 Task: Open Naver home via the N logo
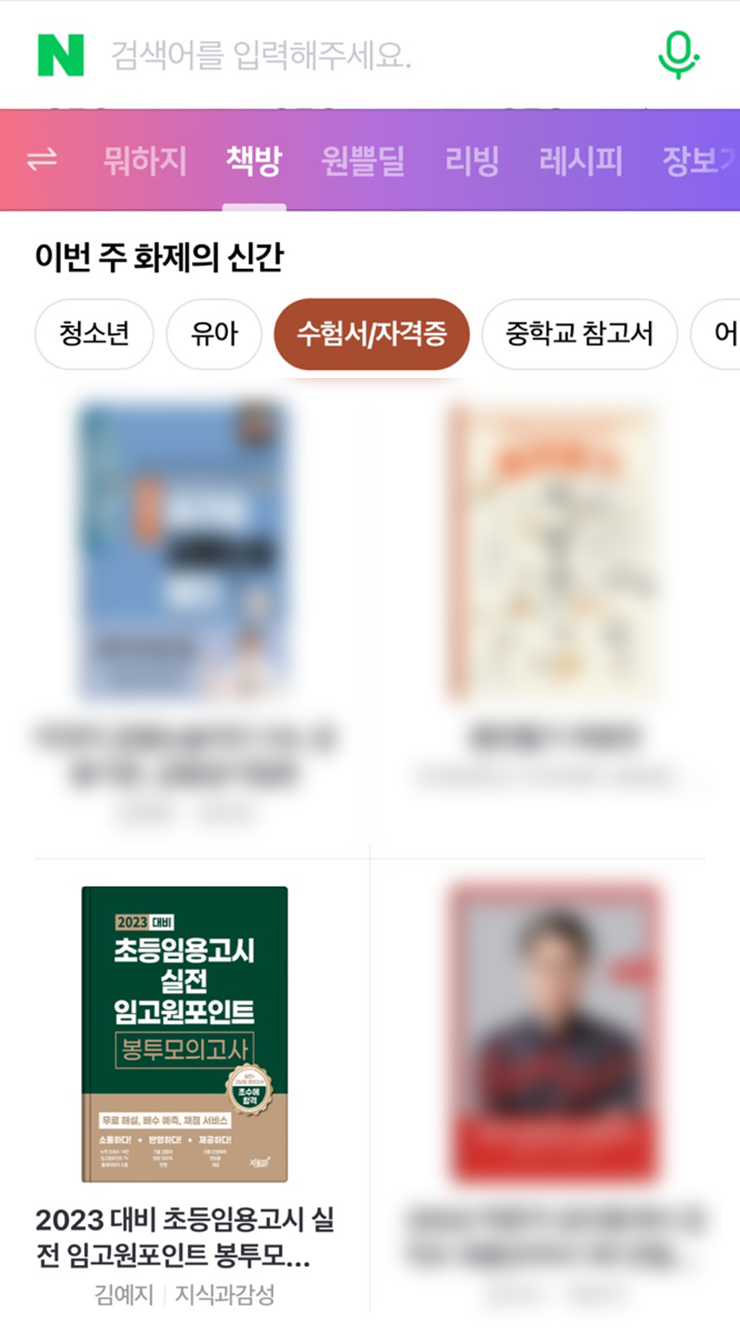pyautogui.click(x=61, y=55)
